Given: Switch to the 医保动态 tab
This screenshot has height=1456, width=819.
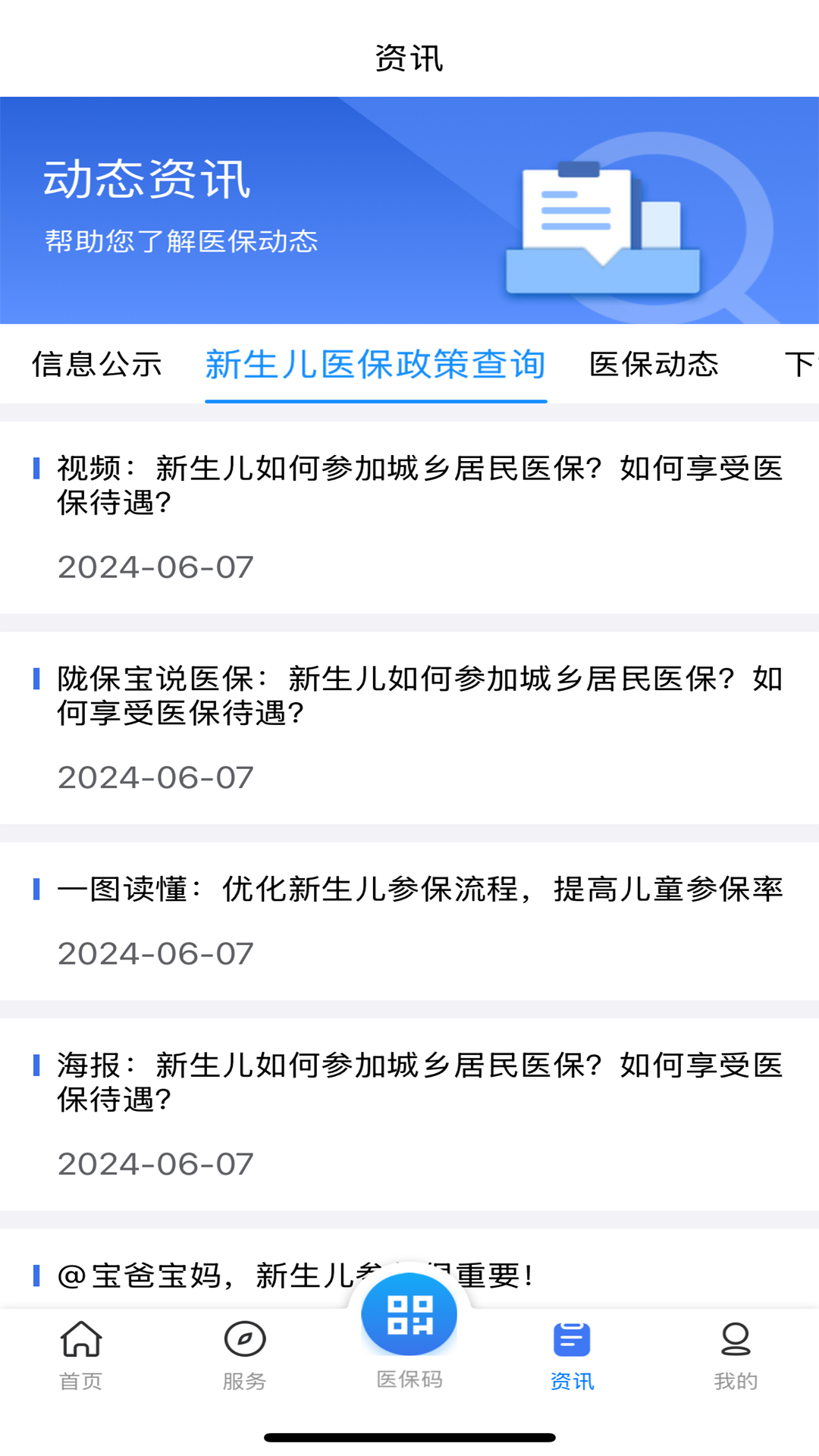Looking at the screenshot, I should pyautogui.click(x=654, y=365).
